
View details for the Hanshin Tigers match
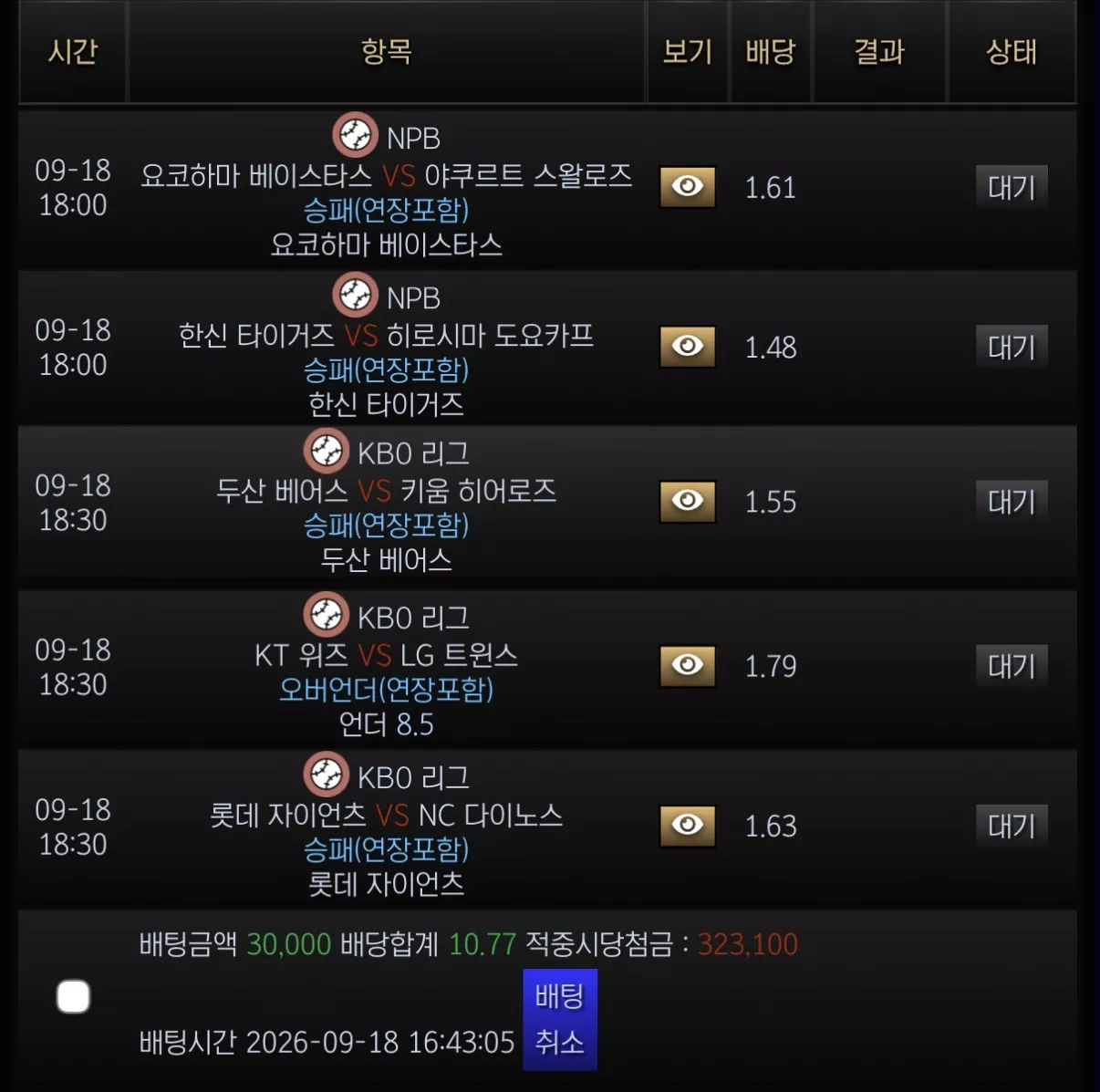point(688,346)
